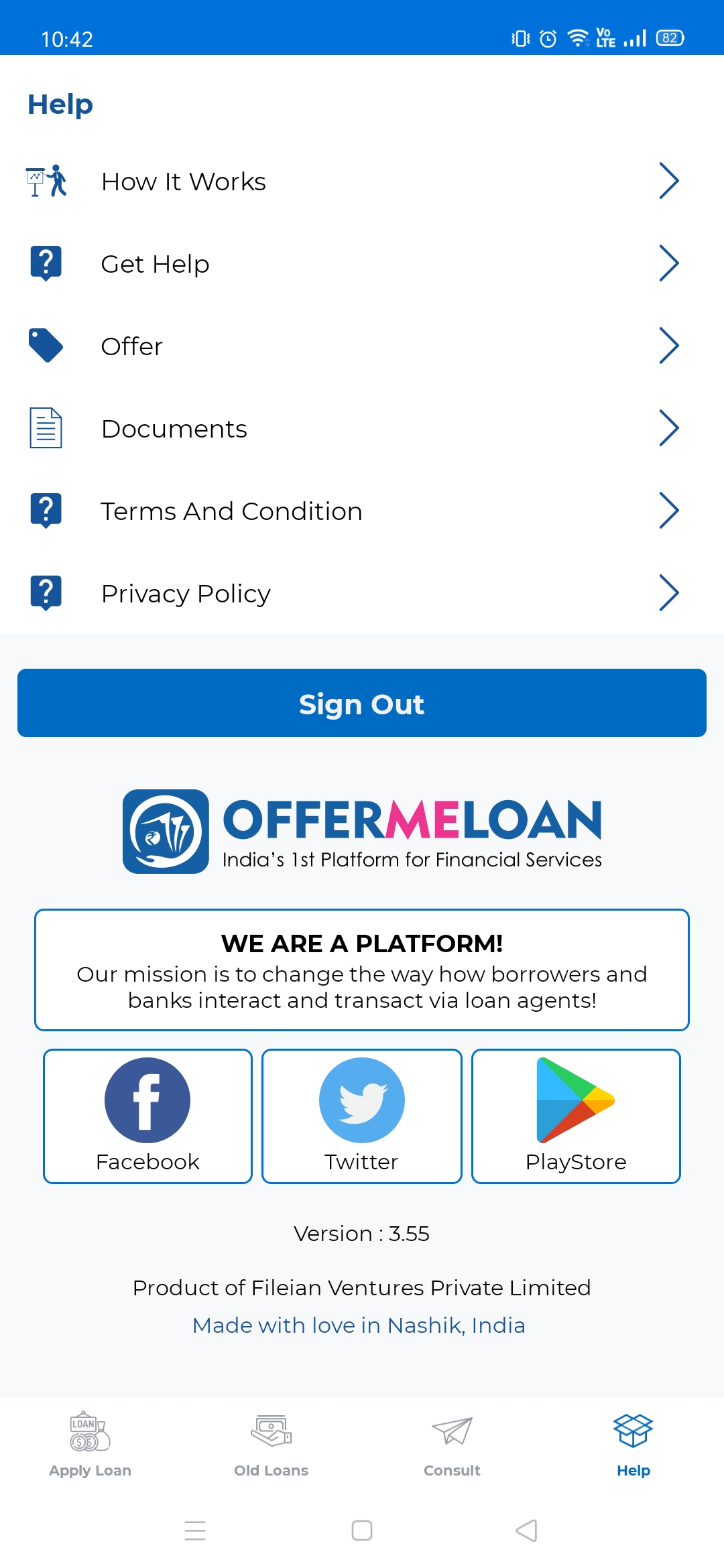
Task: Open the Get Help row
Action: 362,263
